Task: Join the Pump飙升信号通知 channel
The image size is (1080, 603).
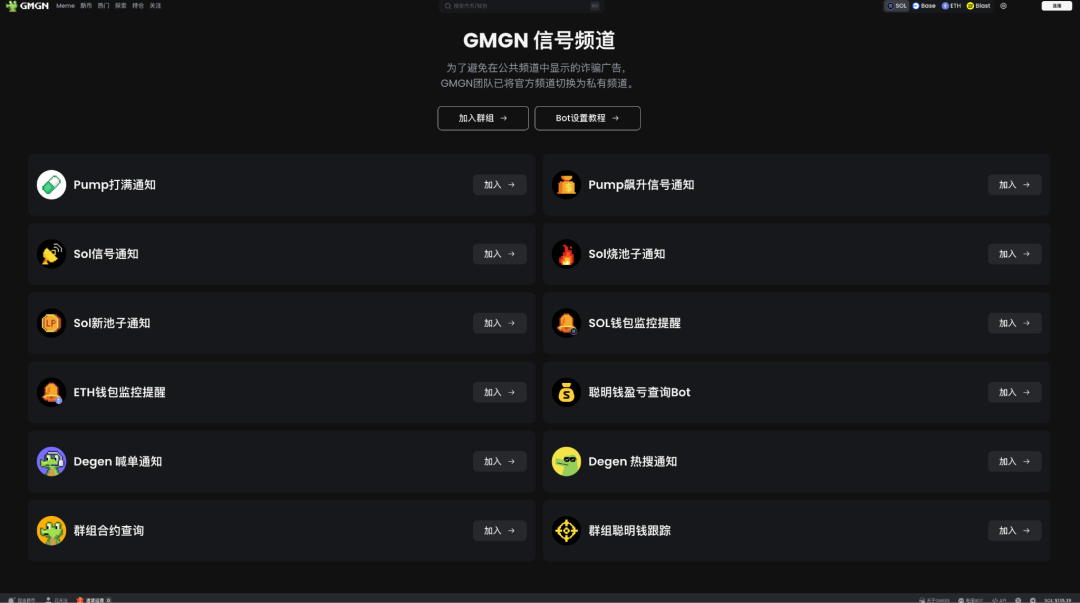Action: tap(1014, 185)
